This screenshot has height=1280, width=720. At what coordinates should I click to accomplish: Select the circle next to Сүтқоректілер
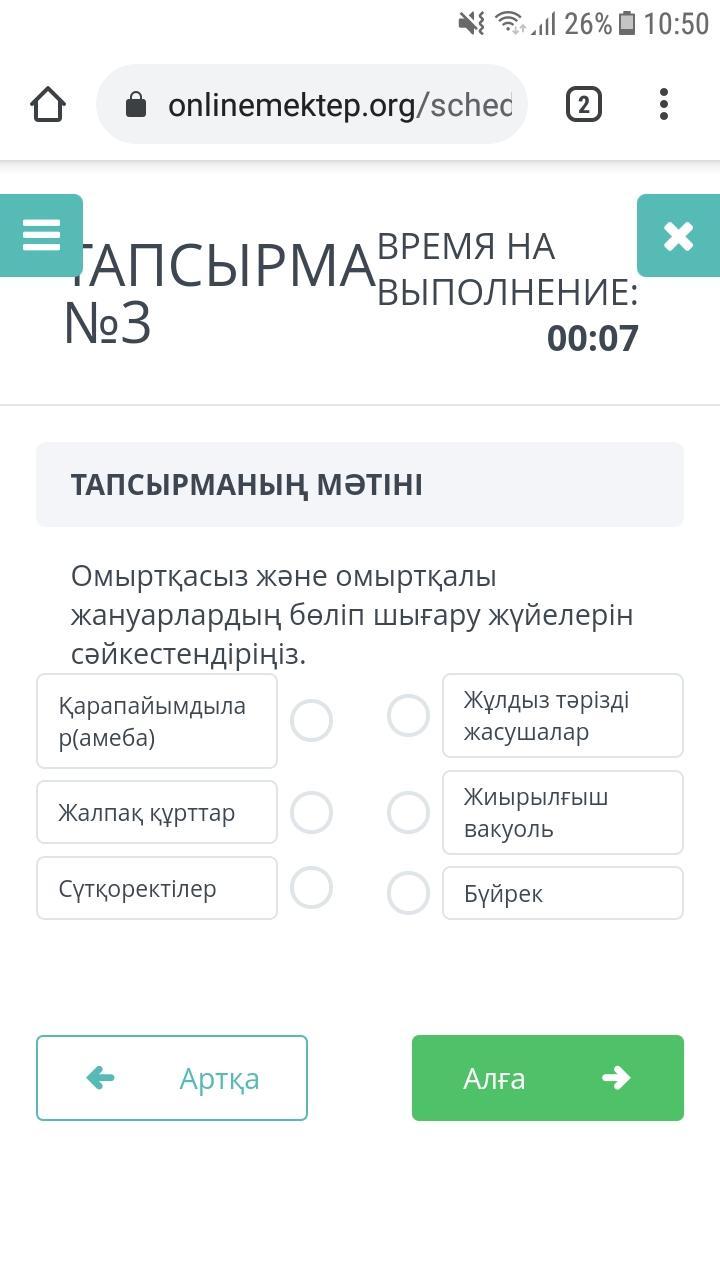point(311,887)
